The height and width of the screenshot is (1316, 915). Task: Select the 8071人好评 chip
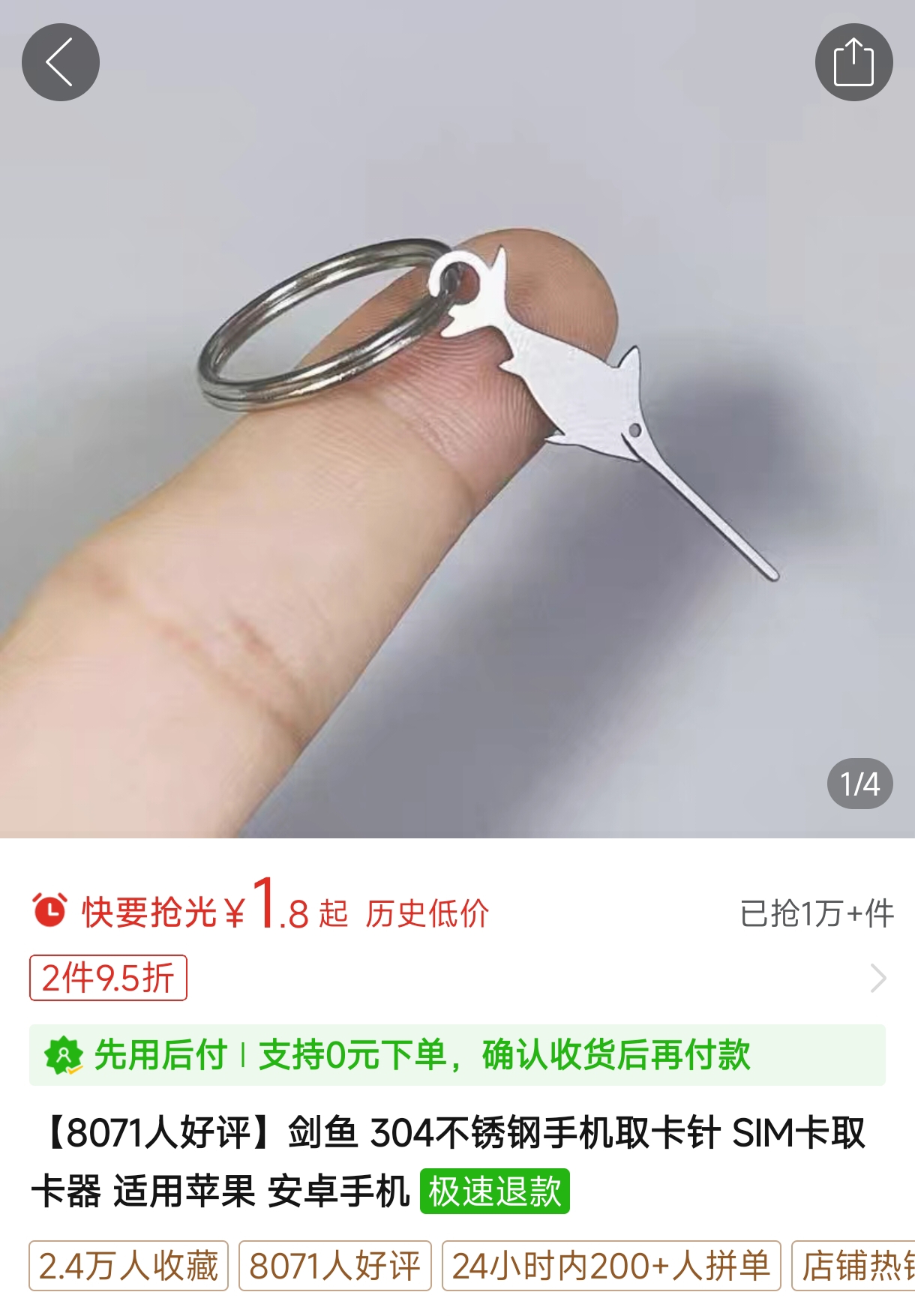coord(334,1267)
